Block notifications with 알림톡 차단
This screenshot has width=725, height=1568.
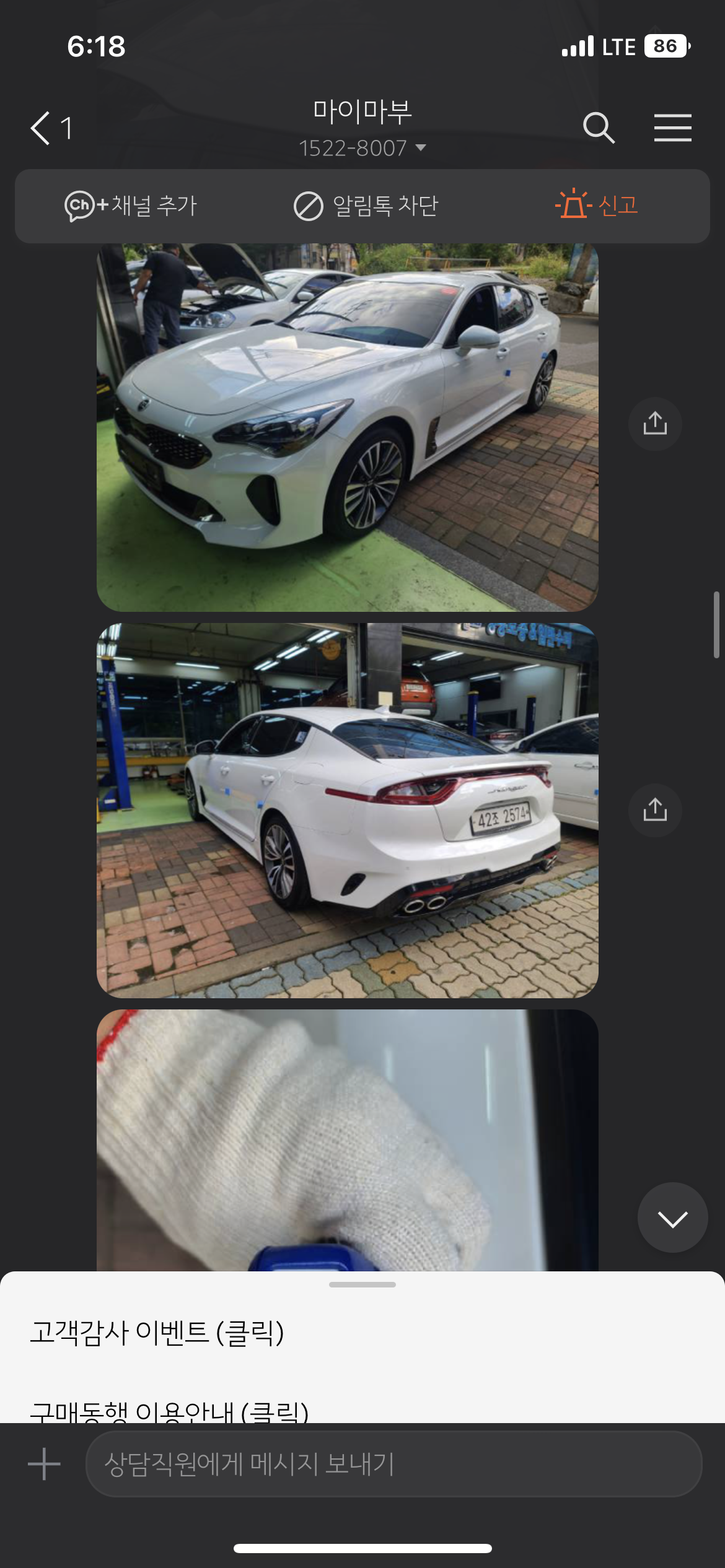(x=366, y=206)
